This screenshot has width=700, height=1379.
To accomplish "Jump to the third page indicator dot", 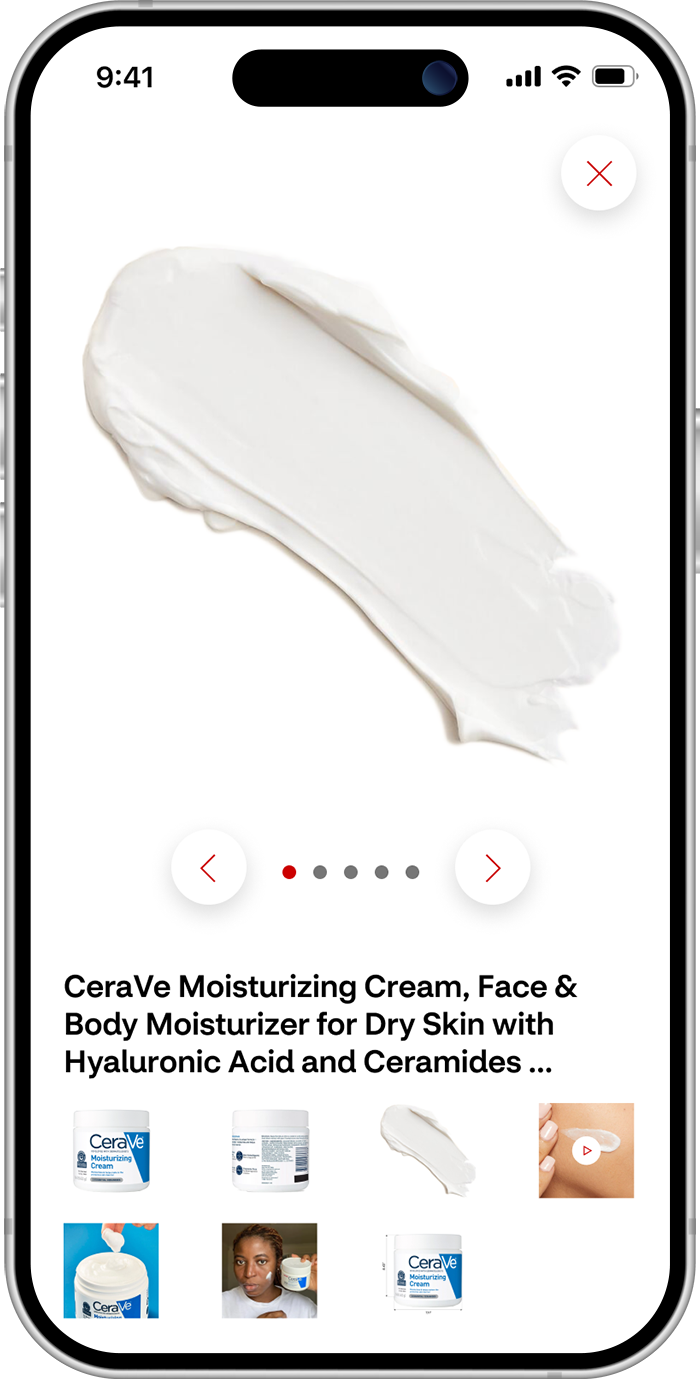I will point(351,872).
